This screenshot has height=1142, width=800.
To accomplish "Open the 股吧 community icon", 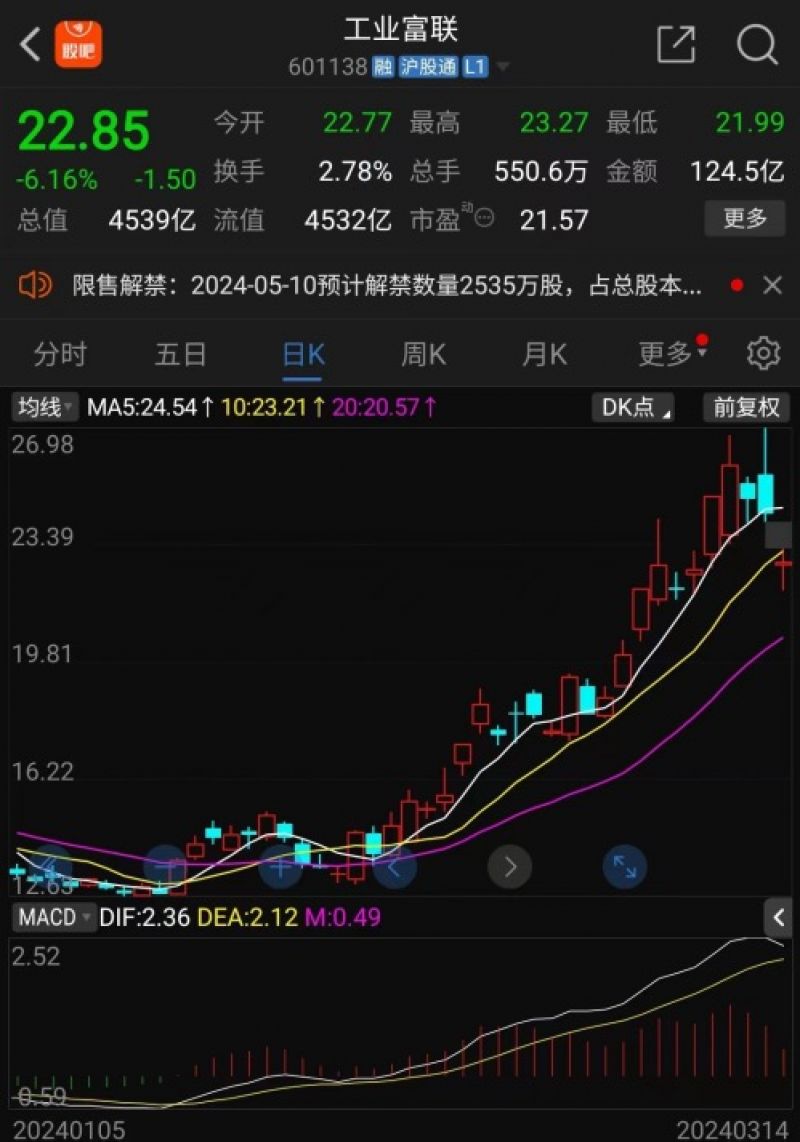I will click(78, 44).
